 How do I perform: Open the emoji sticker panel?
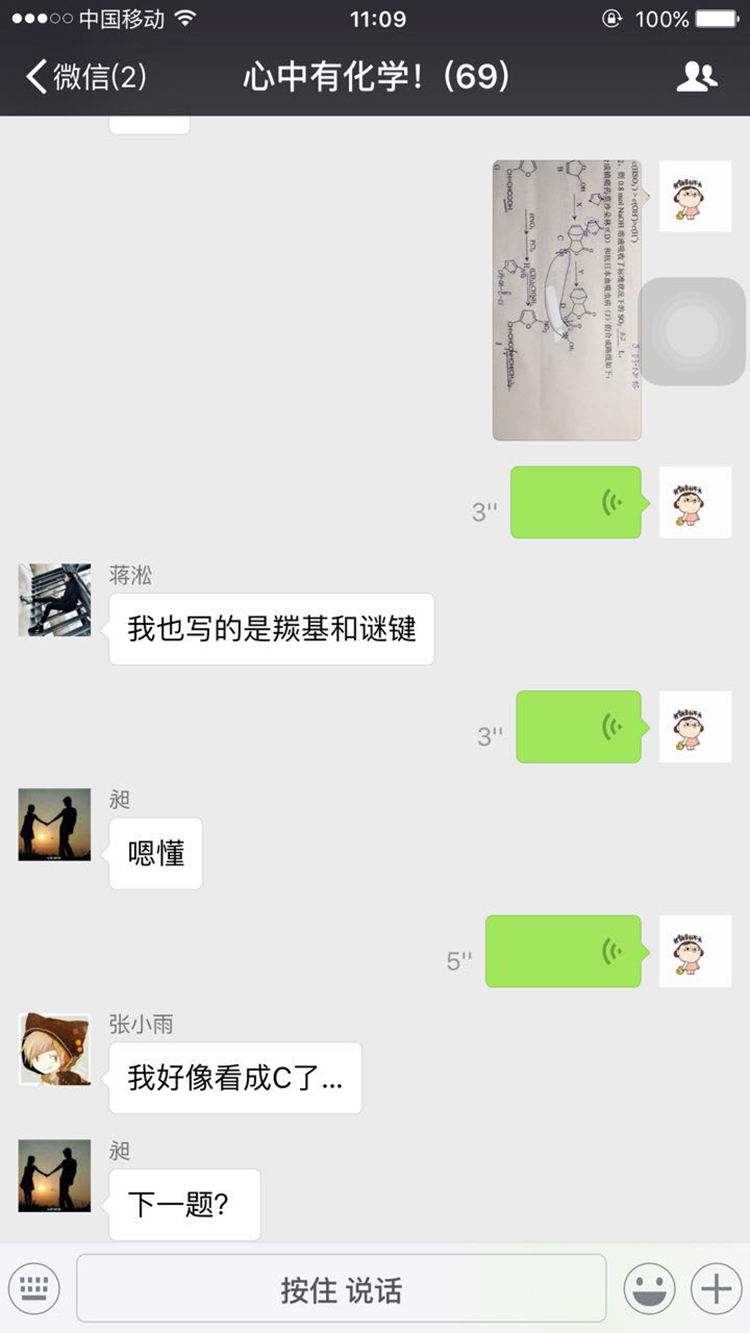[x=649, y=1288]
